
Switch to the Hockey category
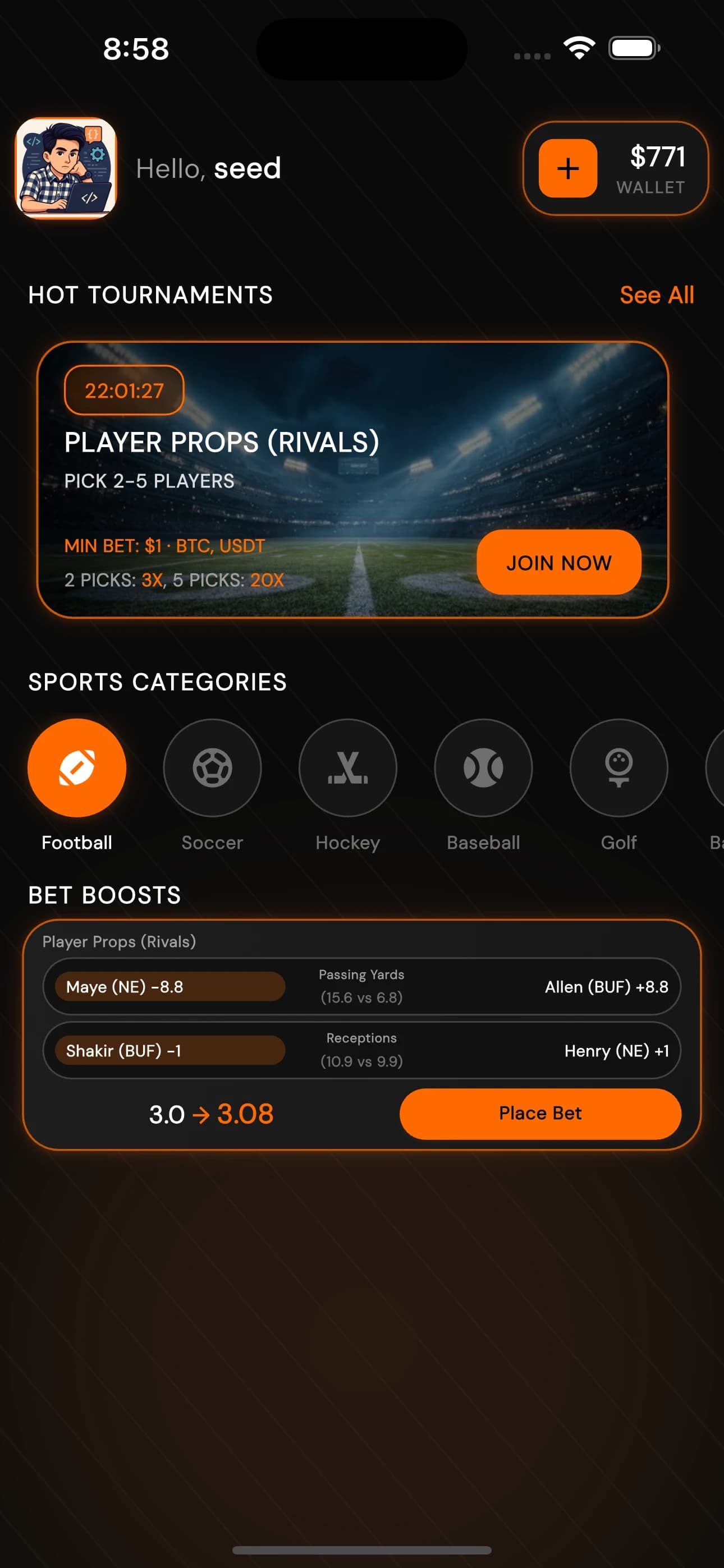pyautogui.click(x=348, y=767)
